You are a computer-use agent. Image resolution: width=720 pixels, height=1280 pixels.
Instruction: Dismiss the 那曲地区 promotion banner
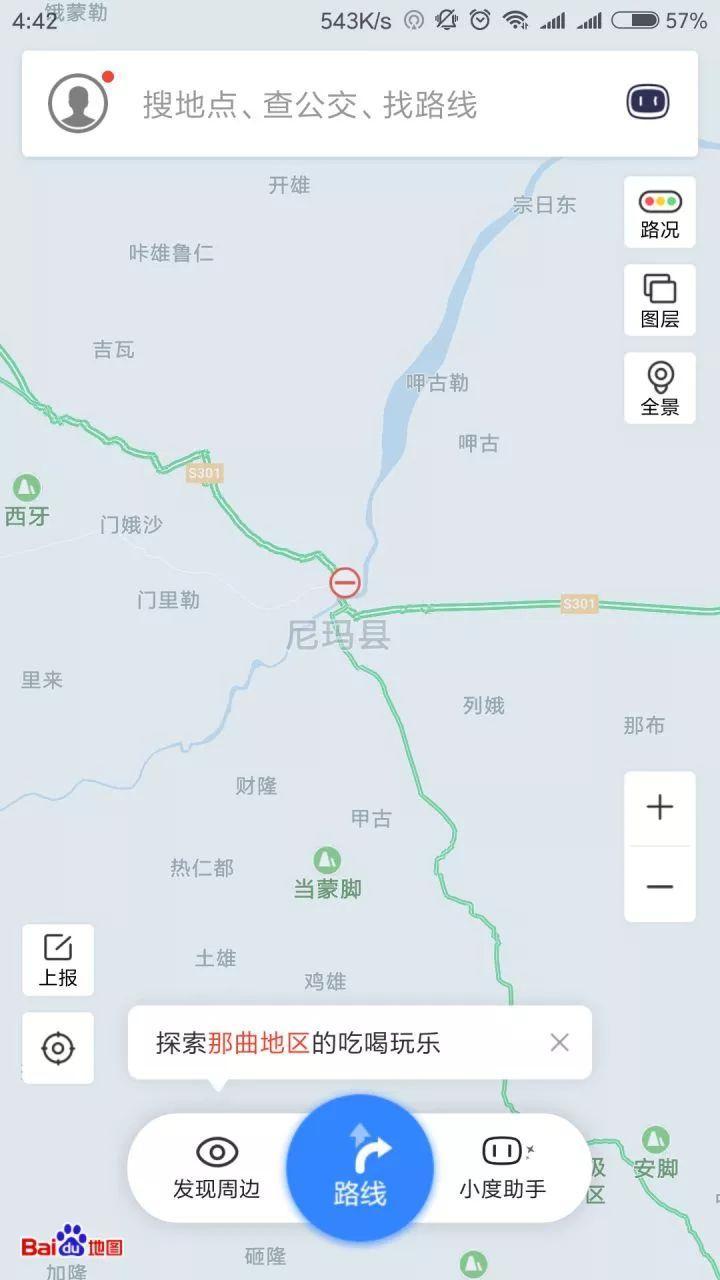click(x=560, y=1043)
